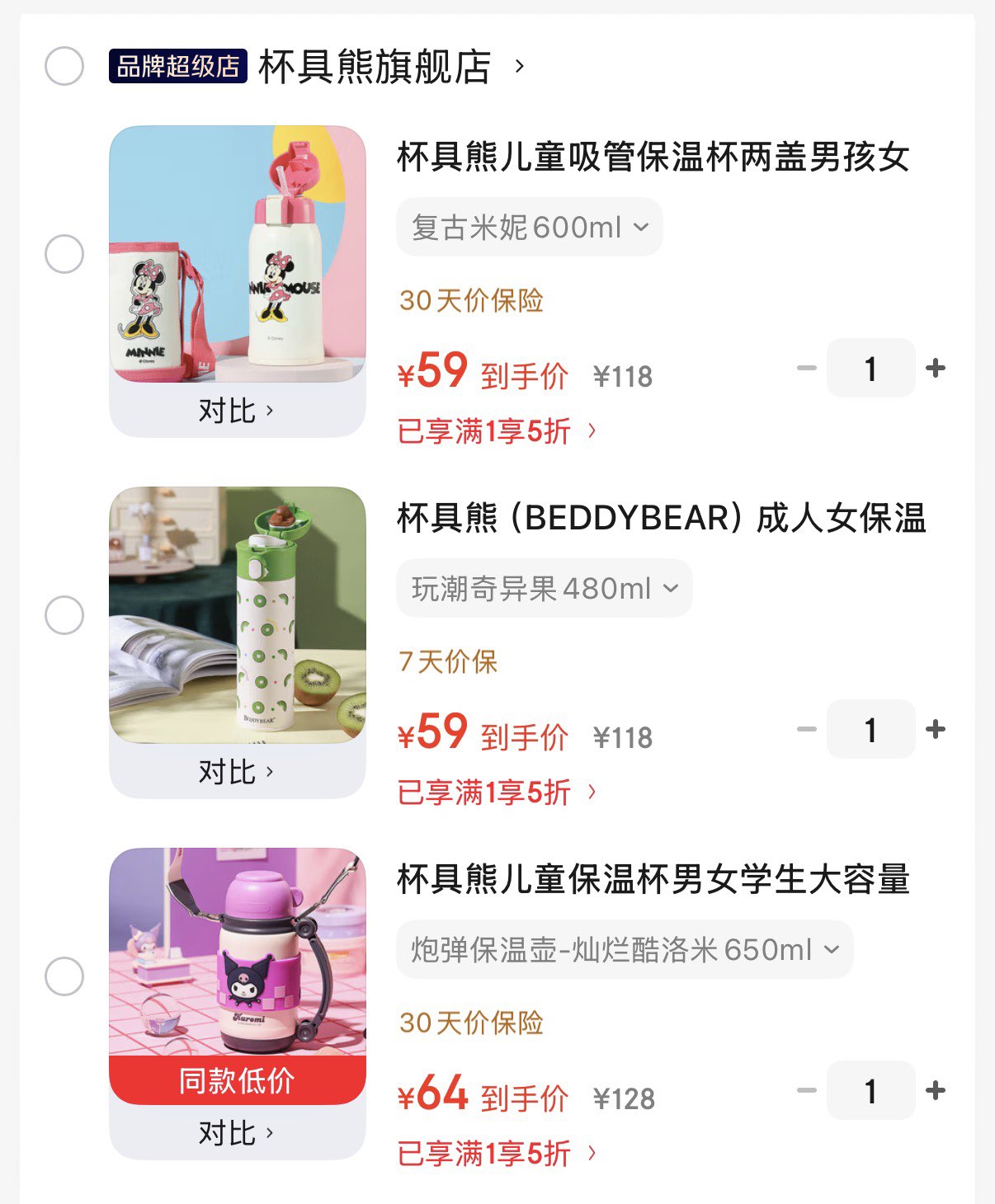Screen dimensions: 995x1204
Task: Change the 炮弹保温壶-灿烂酷洛米650ml variant
Action: tap(625, 949)
